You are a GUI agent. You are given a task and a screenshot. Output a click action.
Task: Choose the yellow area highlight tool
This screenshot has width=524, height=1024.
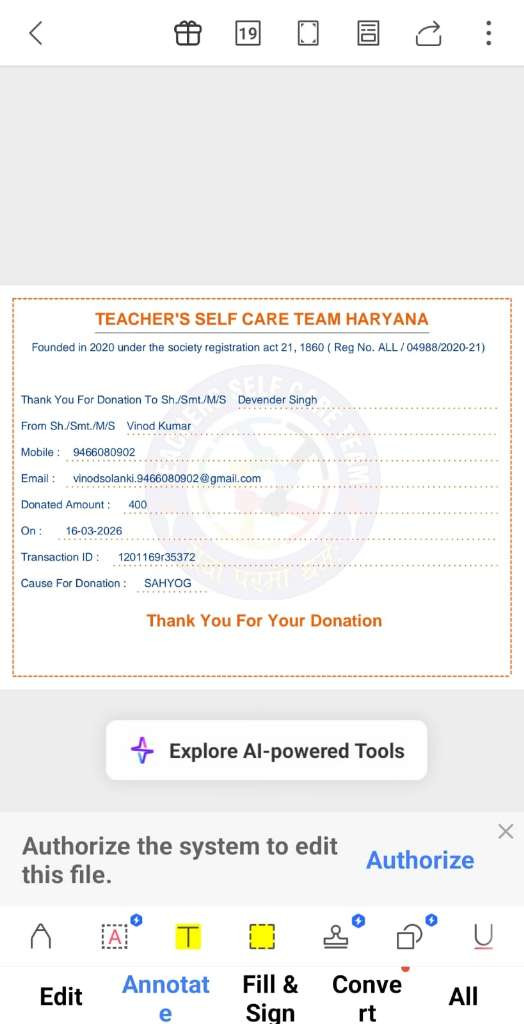pyautogui.click(x=262, y=936)
